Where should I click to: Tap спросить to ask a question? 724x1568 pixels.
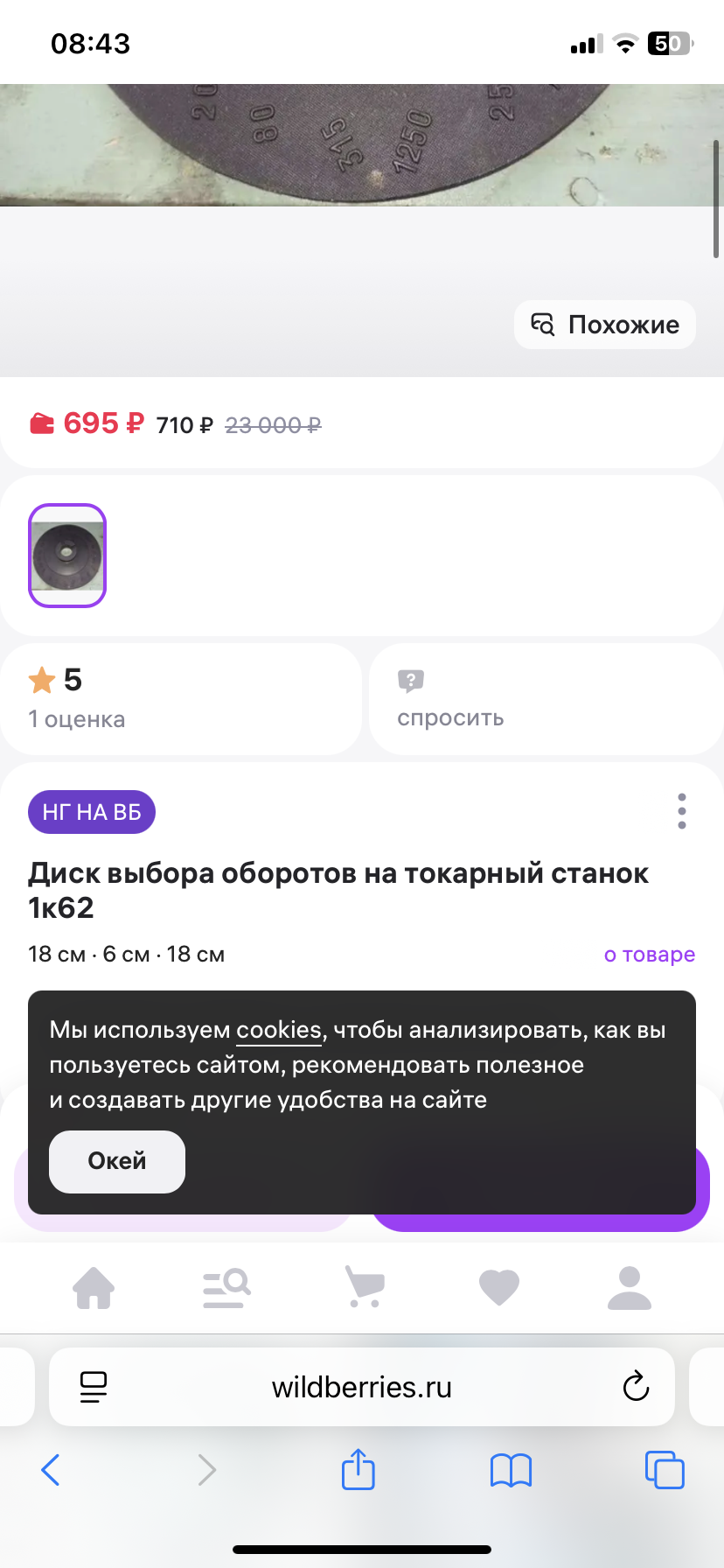point(546,699)
